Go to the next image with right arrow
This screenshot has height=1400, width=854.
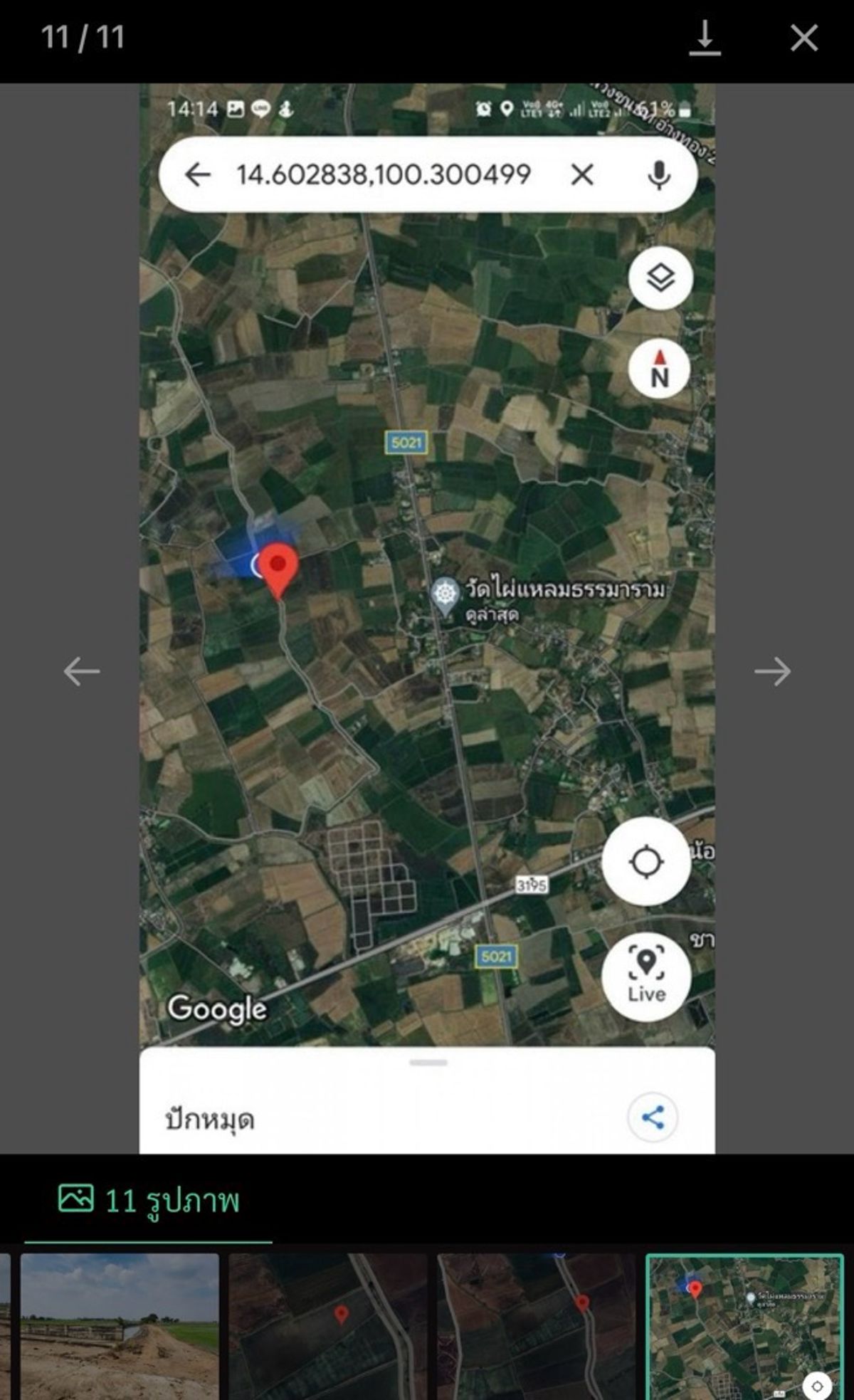[x=773, y=671]
